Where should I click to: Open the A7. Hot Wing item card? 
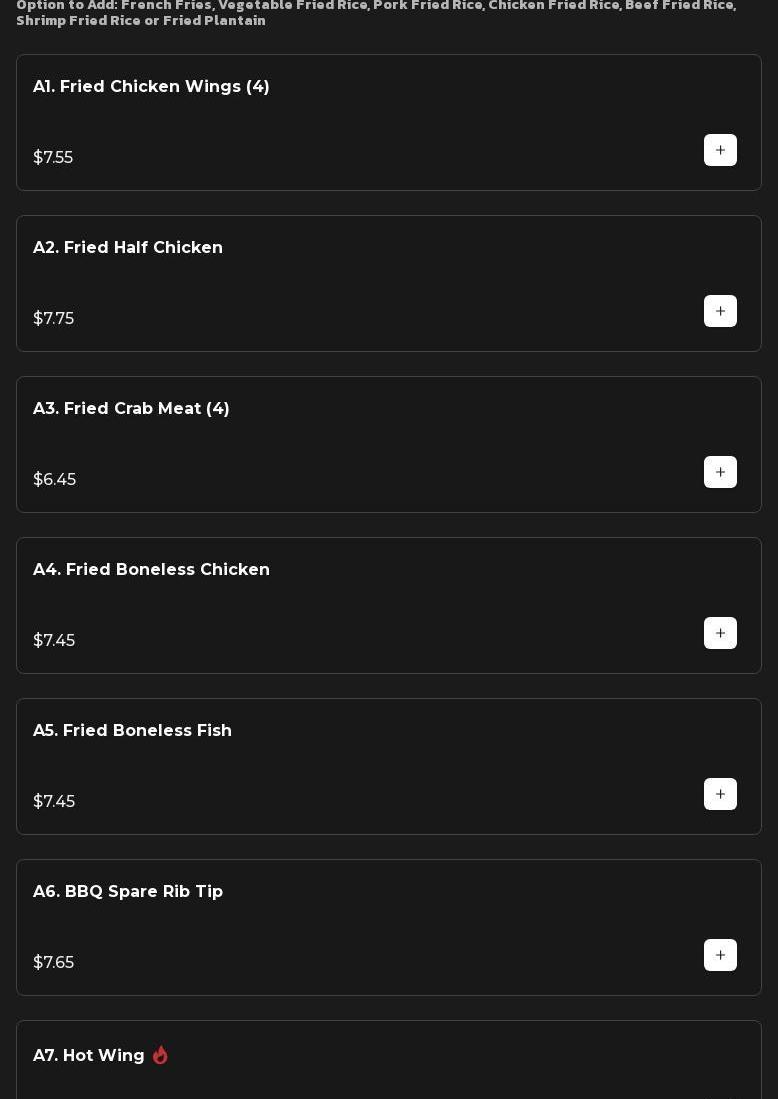pyautogui.click(x=388, y=1060)
